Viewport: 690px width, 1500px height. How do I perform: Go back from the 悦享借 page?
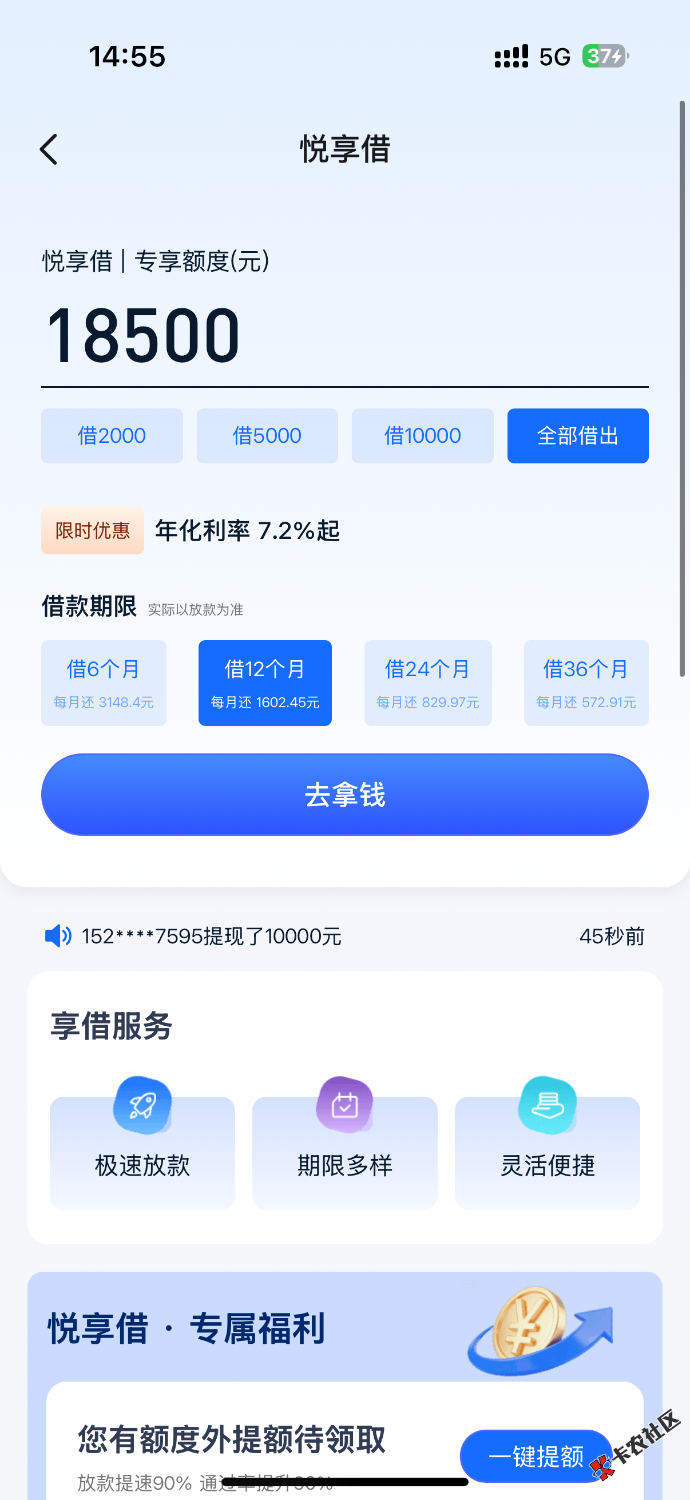pyautogui.click(x=49, y=150)
